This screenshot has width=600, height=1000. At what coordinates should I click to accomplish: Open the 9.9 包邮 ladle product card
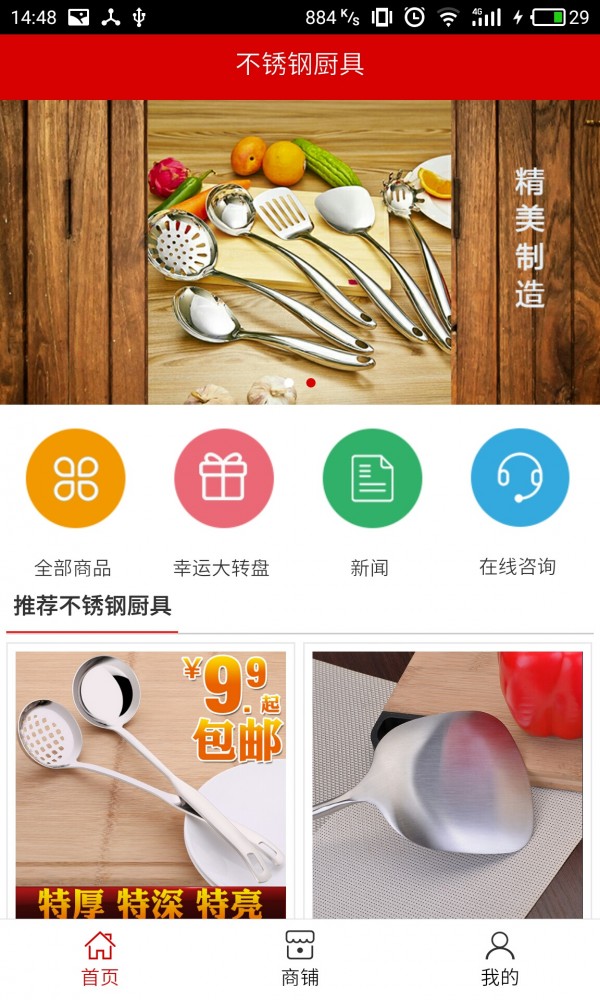tap(151, 785)
